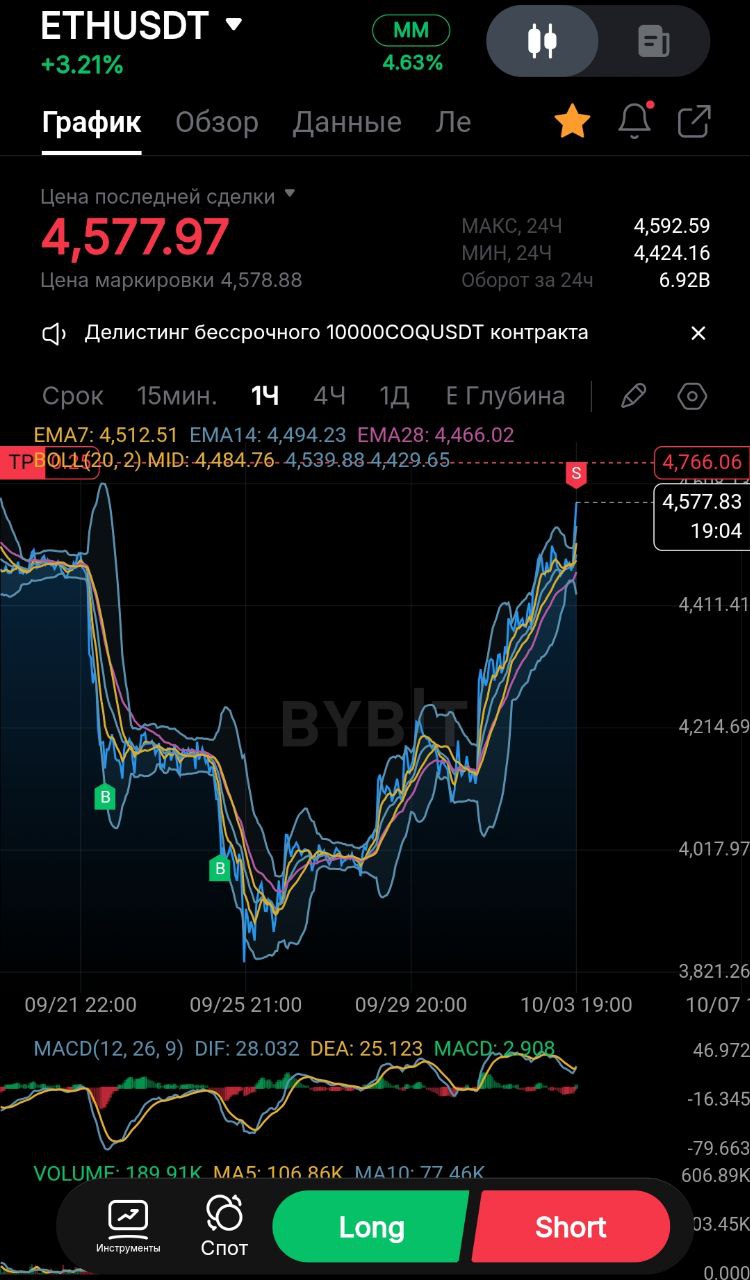Share chart via the arrow icon

(x=694, y=122)
